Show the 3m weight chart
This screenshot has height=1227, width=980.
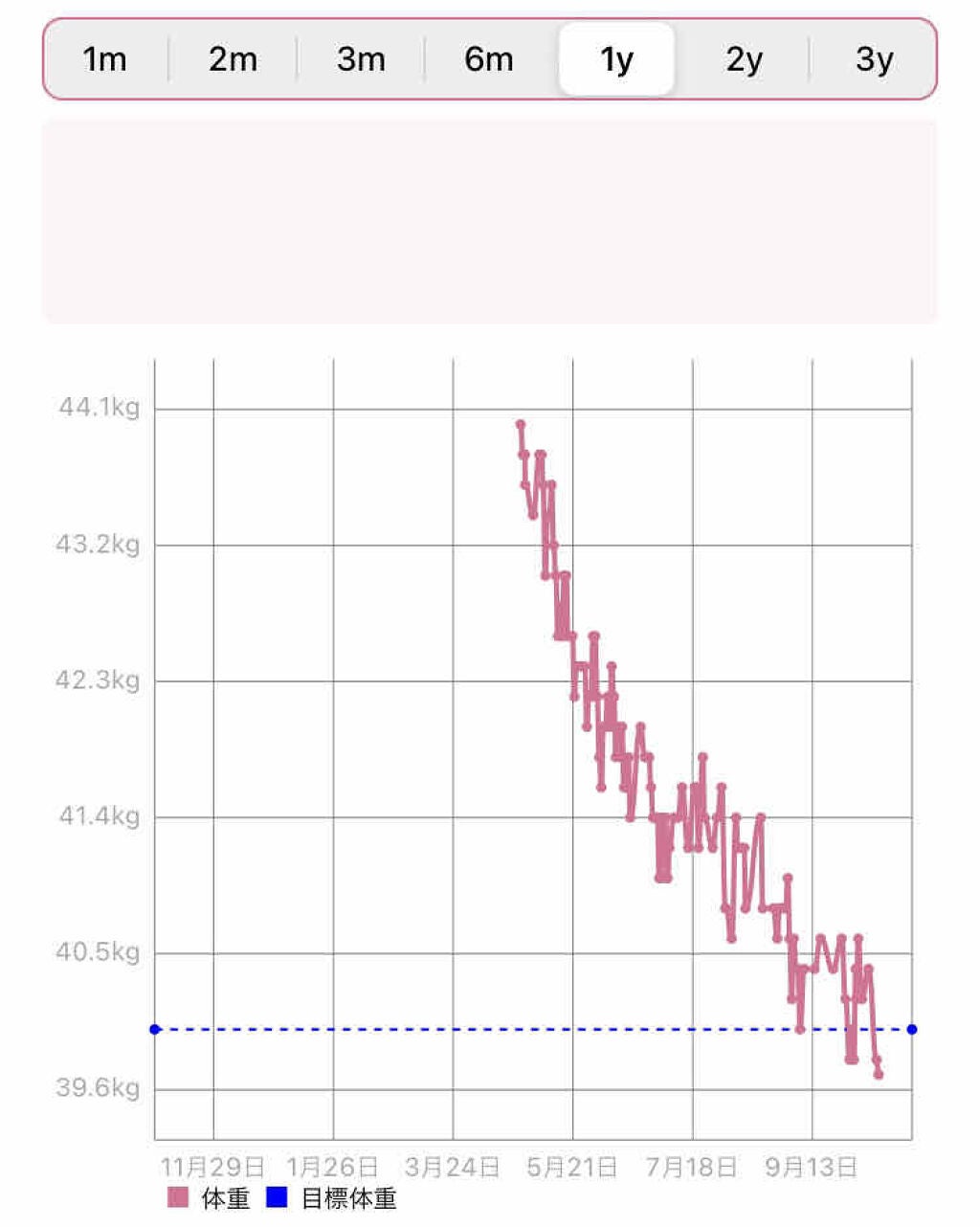coord(361,59)
